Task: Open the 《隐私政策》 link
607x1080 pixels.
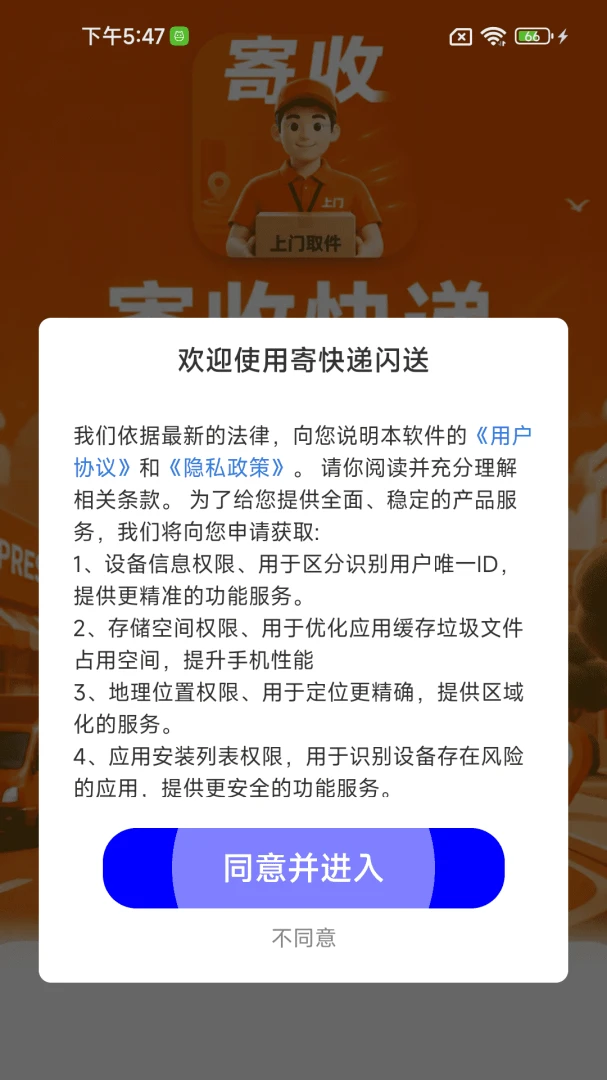Action: [226, 468]
